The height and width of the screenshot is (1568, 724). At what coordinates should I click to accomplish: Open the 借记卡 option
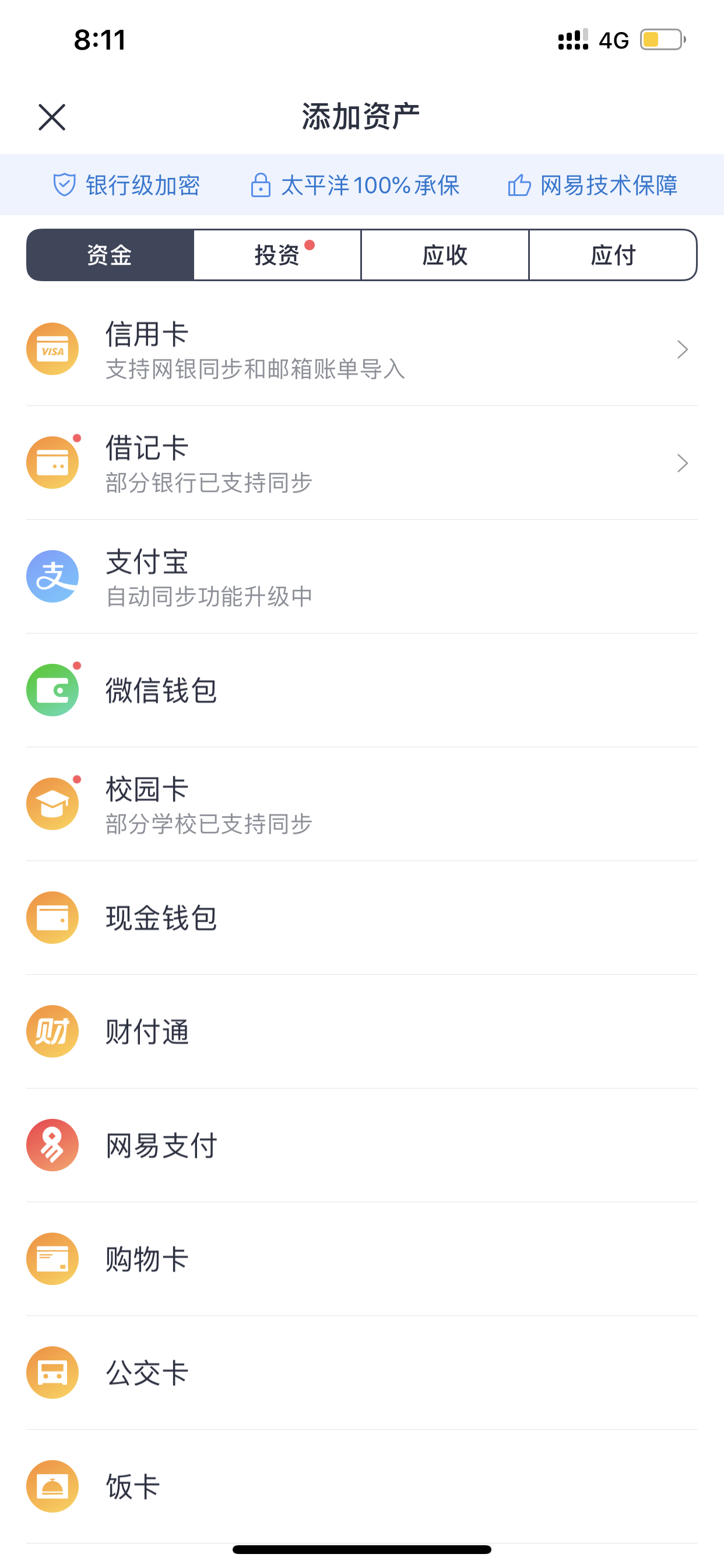click(362, 463)
